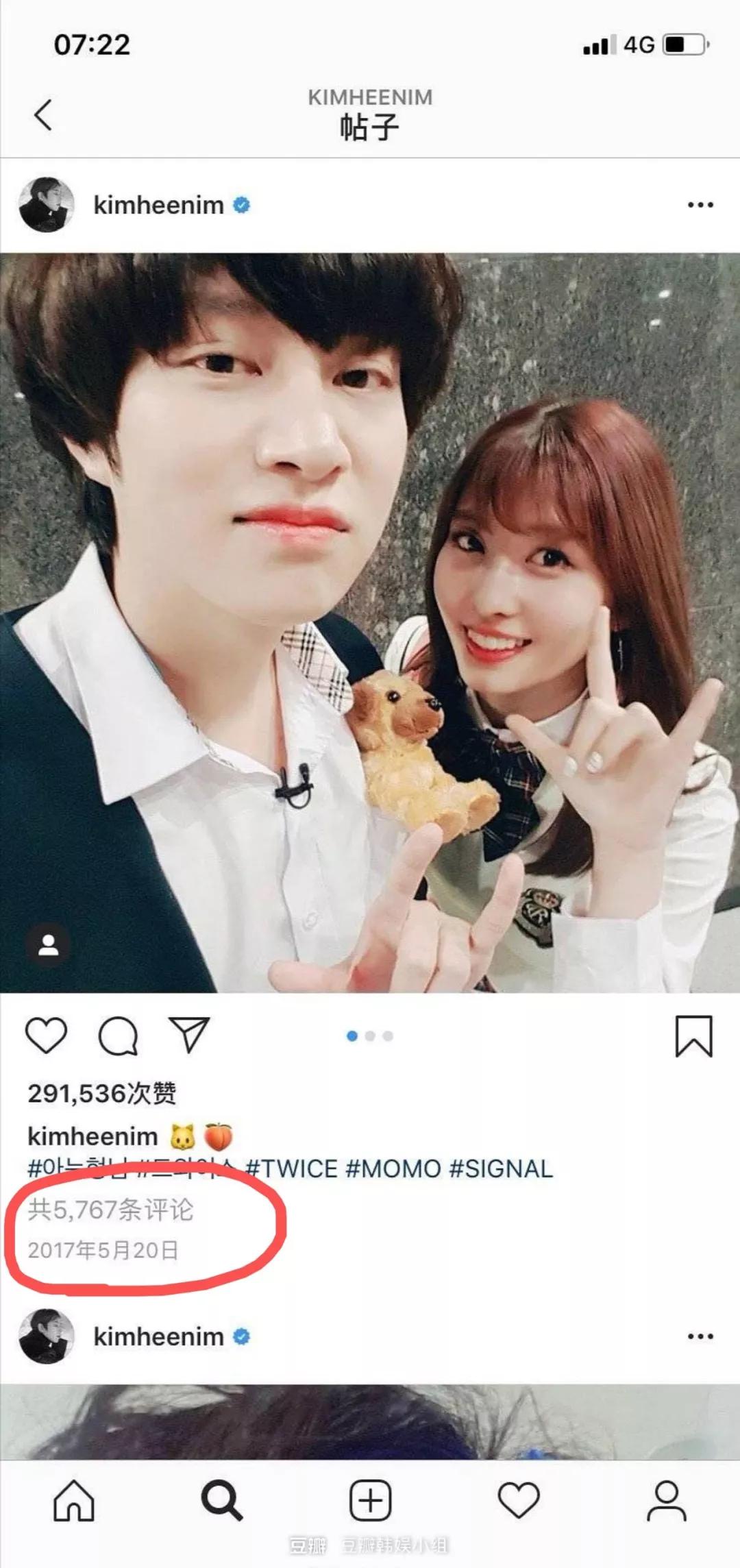Screen dimensions: 740x1568
Task: Open overflow menu of the second kimheenim post
Action: click(x=700, y=1336)
